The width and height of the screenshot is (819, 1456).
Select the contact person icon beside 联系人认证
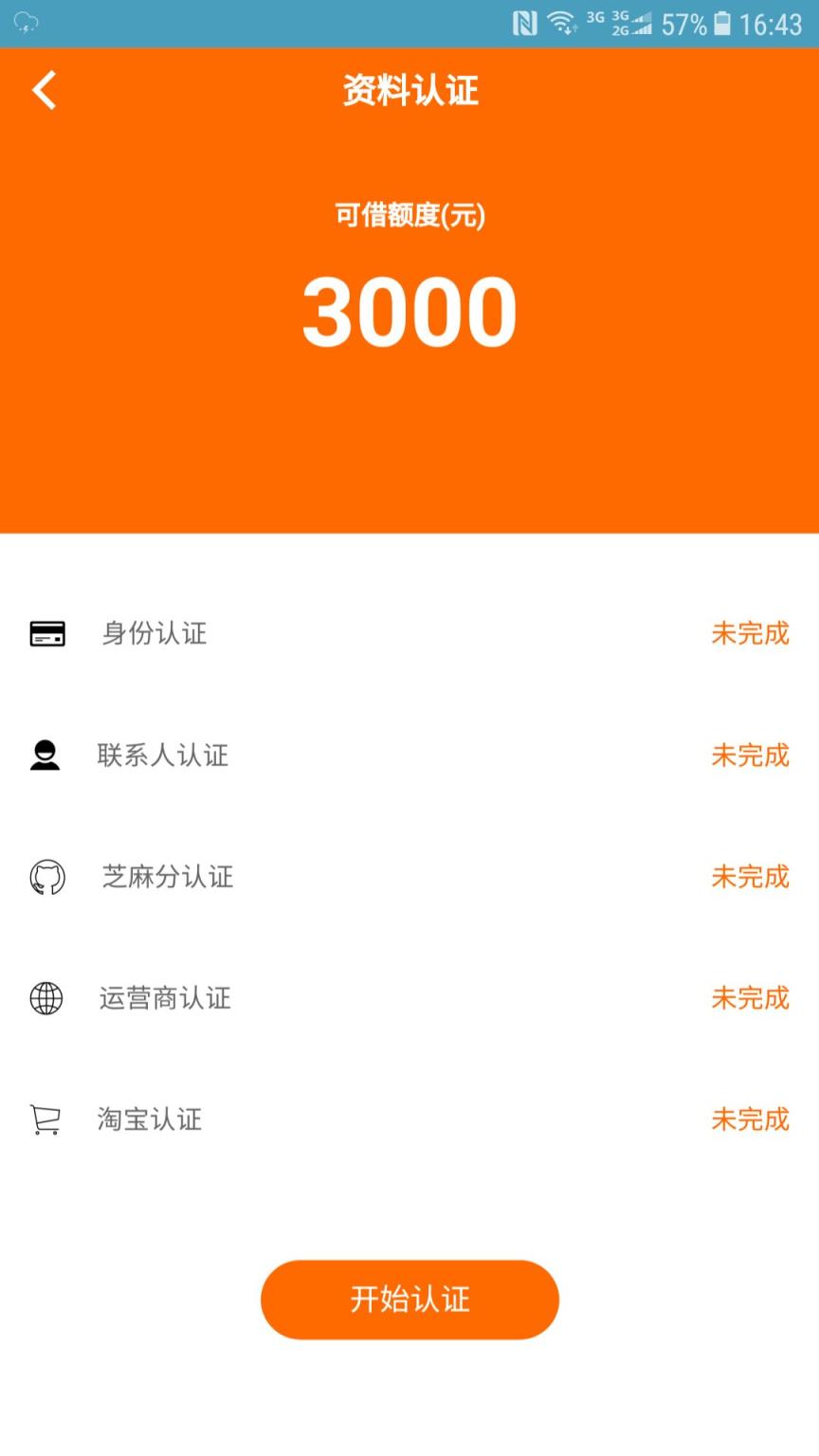(x=43, y=755)
